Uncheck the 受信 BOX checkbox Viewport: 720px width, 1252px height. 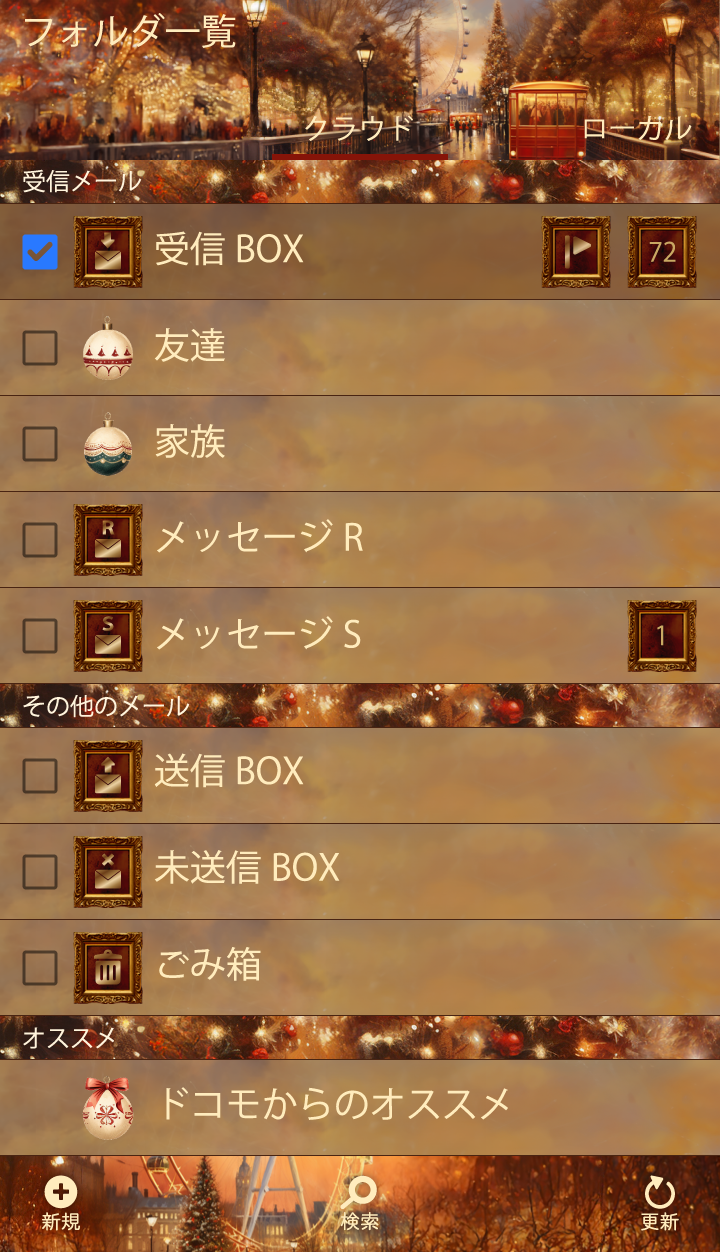pos(40,252)
